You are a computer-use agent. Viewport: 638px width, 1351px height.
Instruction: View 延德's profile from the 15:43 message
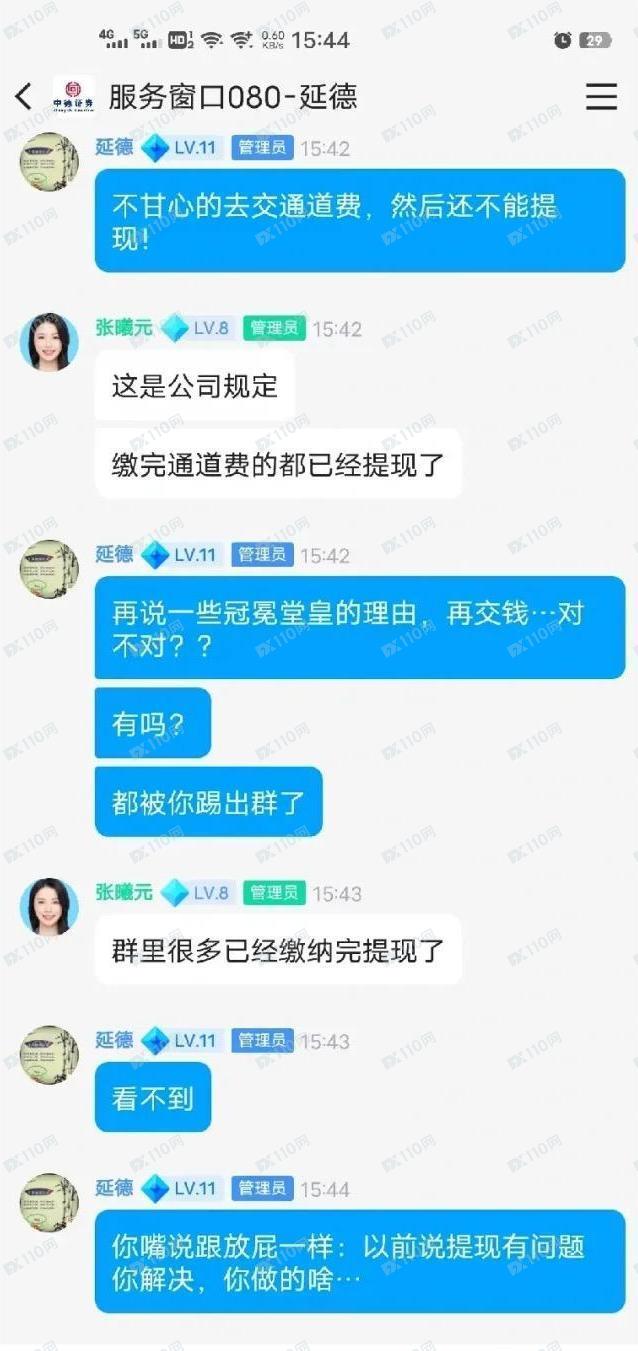coord(49,1054)
